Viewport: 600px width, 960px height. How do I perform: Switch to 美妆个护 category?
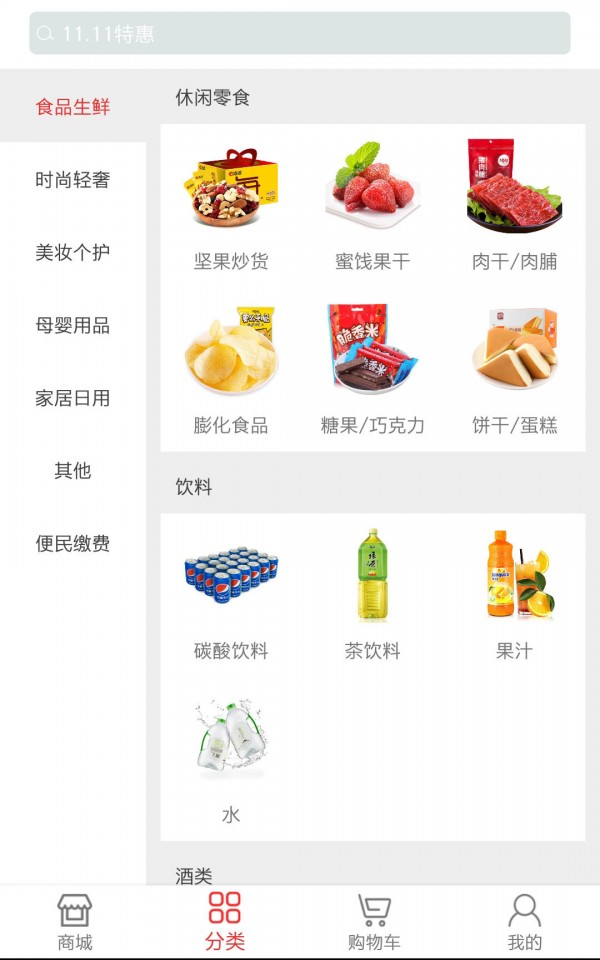(x=73, y=253)
